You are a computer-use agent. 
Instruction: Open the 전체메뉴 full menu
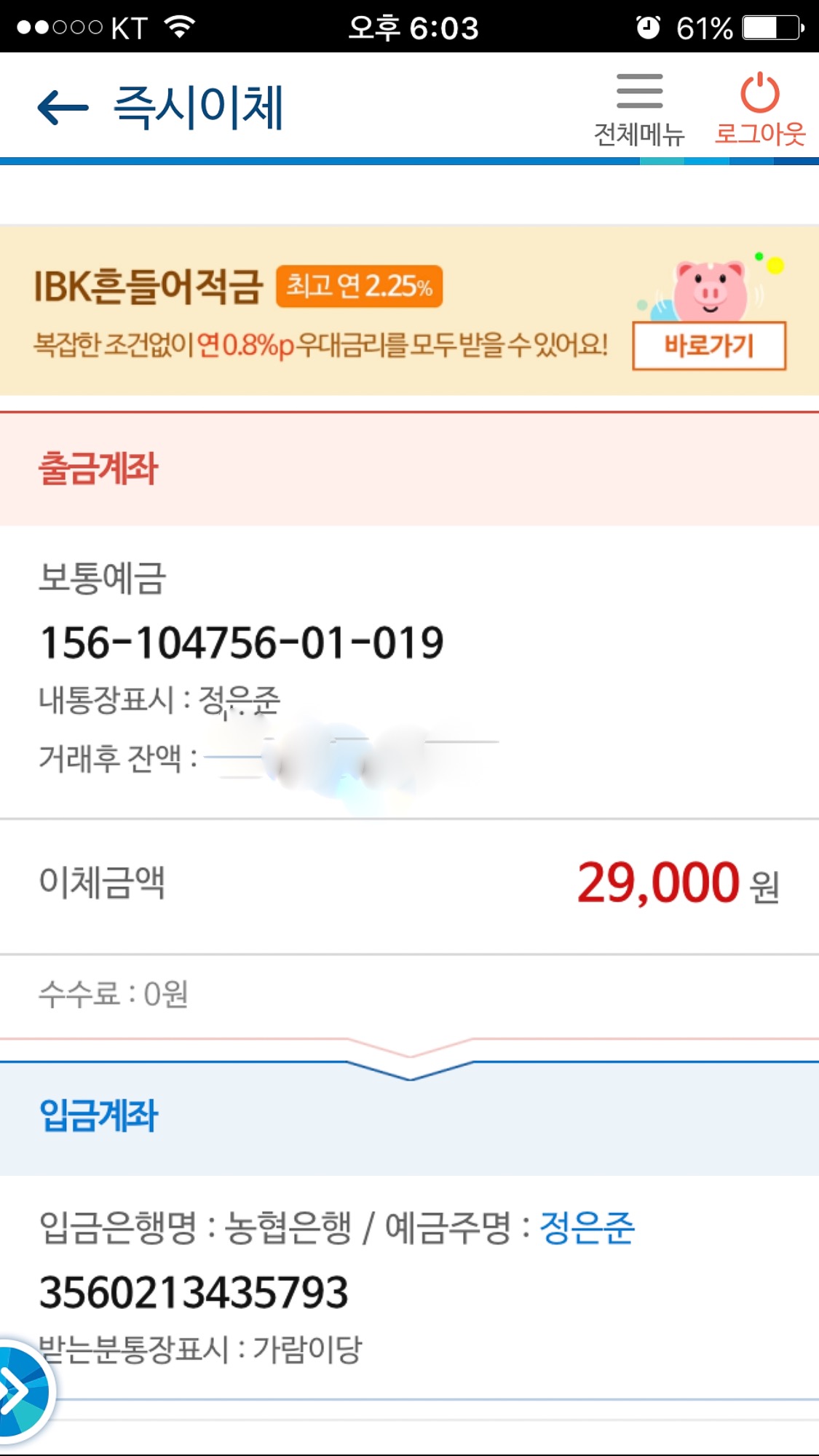point(639,109)
